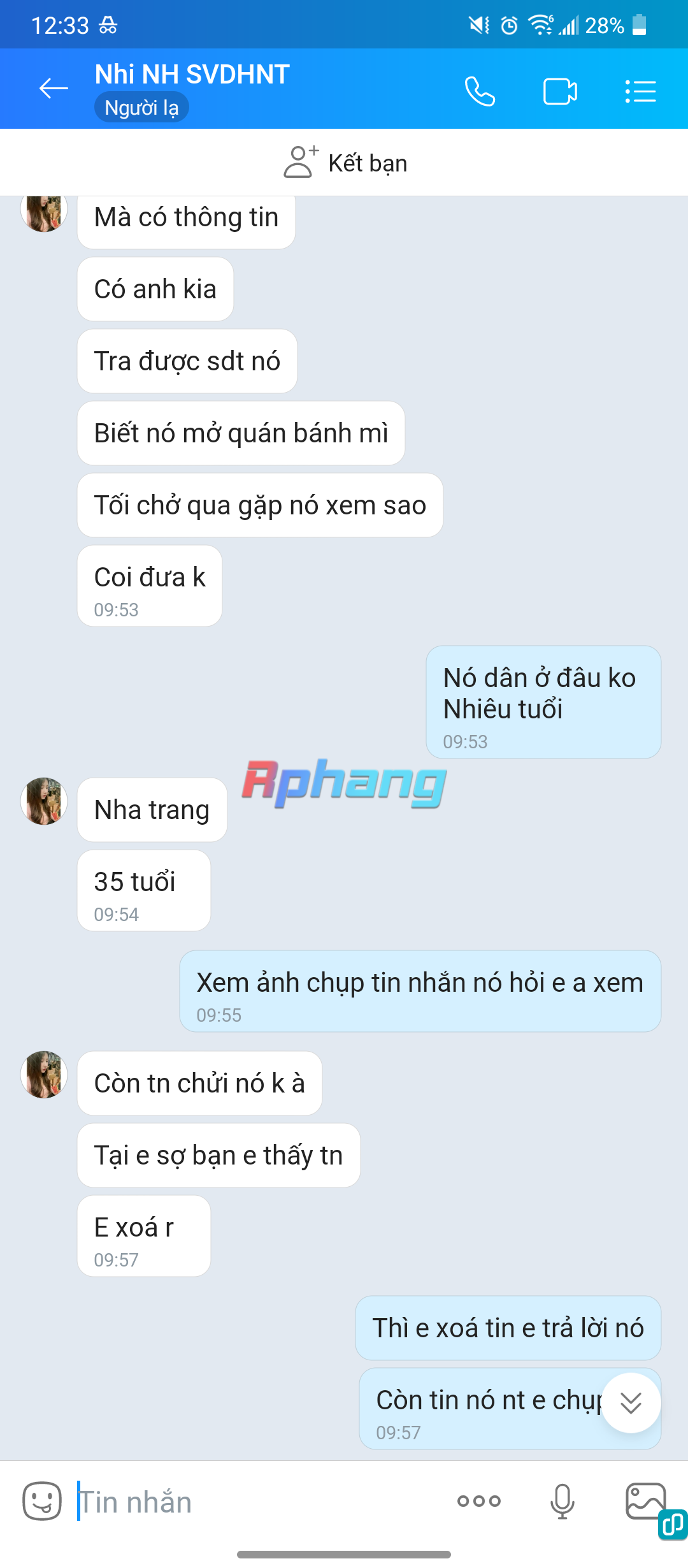Start a voice call with Nhi
Screen dimensions: 688x1568
480,91
